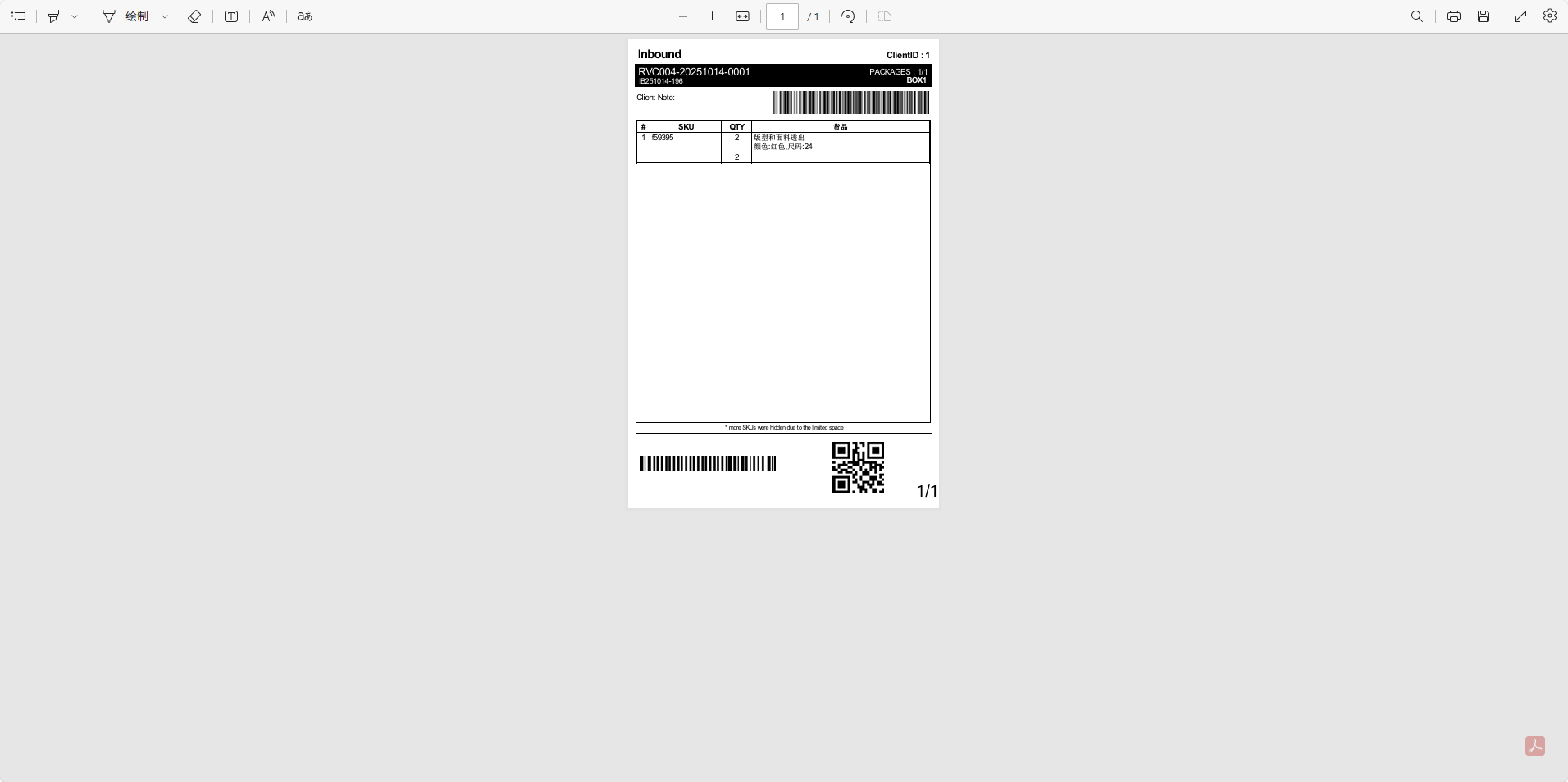Viewport: 1568px width, 782px height.
Task: Enter full screen mode
Action: coord(1520,16)
